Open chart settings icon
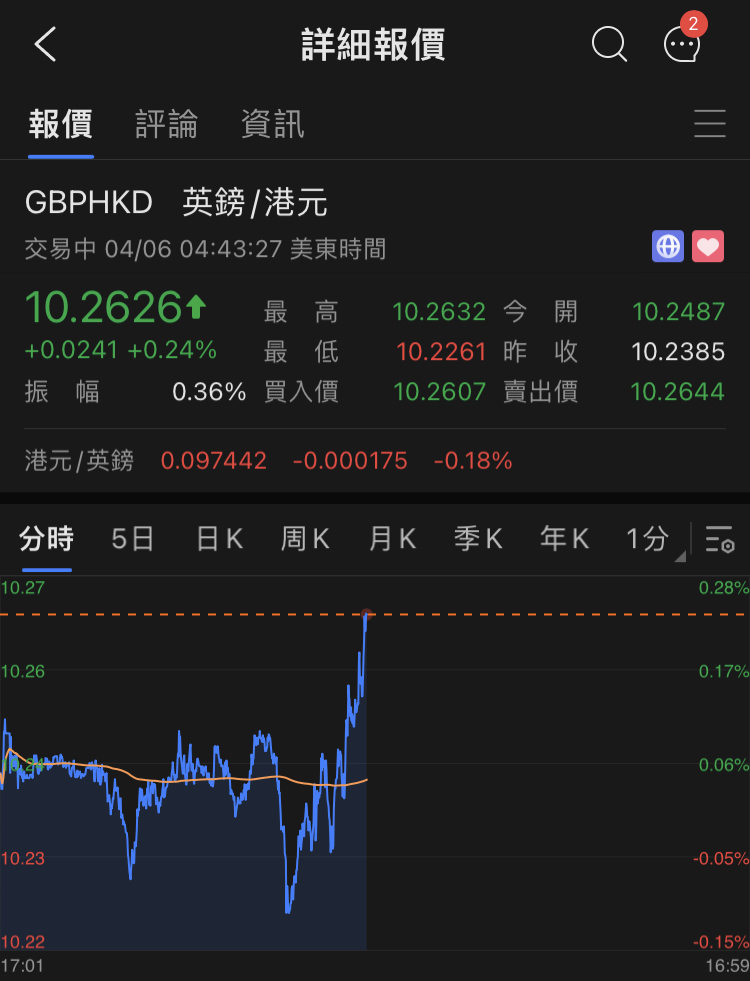The height and width of the screenshot is (981, 750). 720,540
